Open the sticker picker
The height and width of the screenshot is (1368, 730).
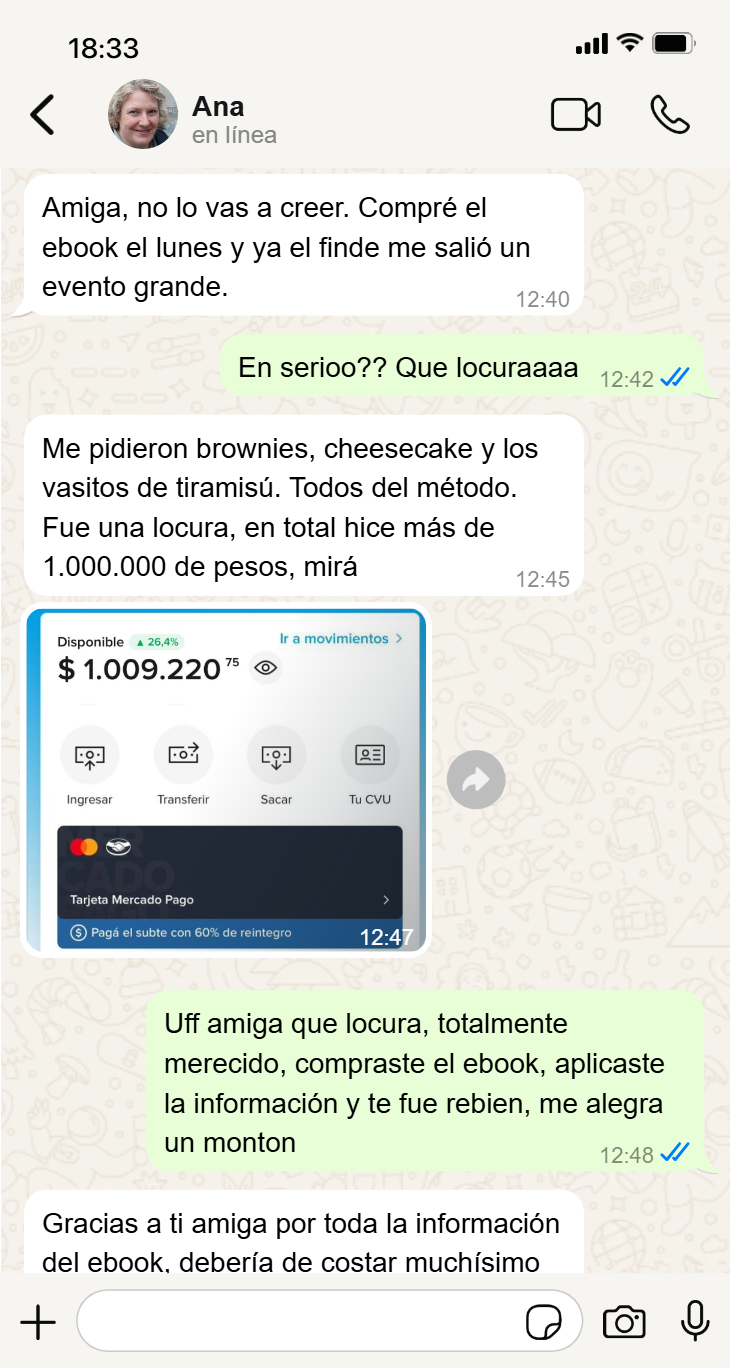click(x=544, y=1322)
